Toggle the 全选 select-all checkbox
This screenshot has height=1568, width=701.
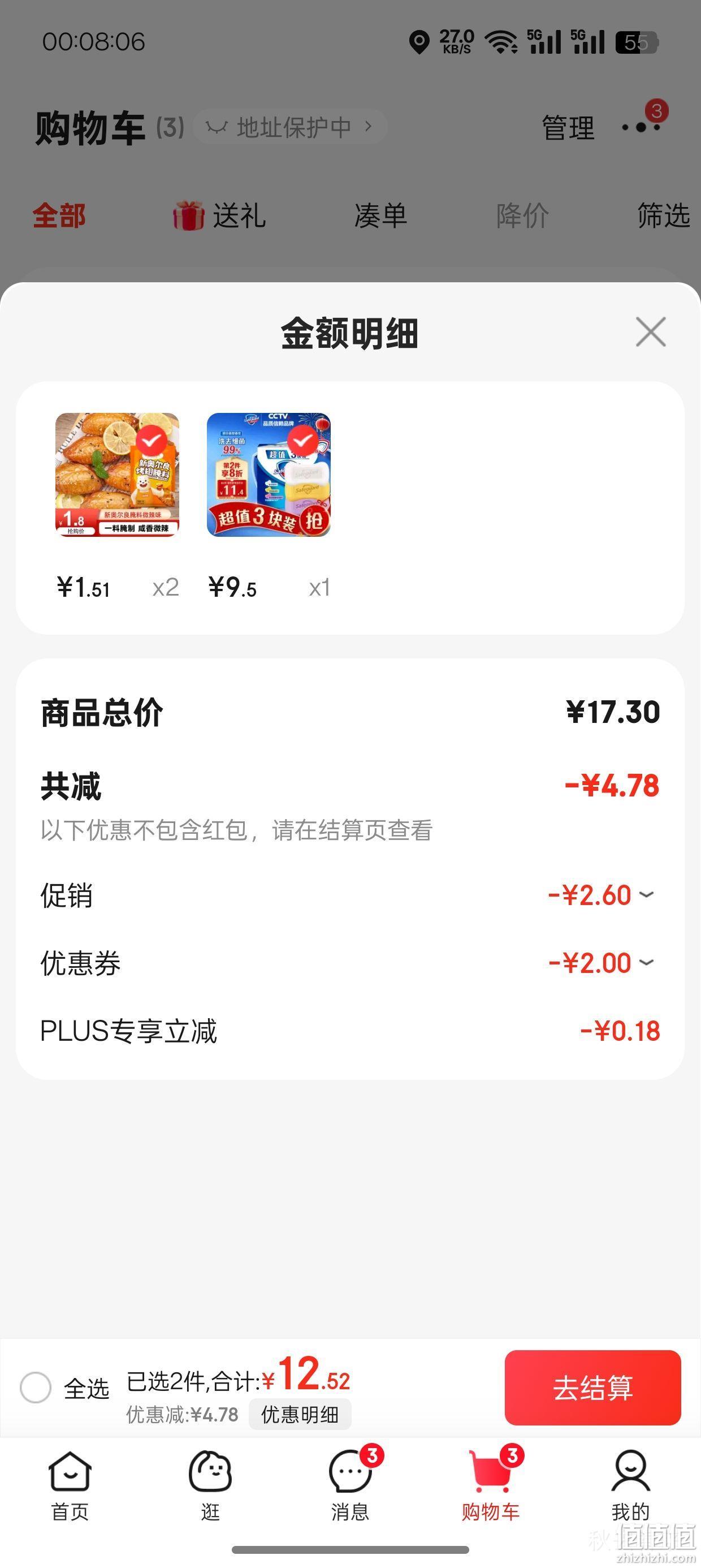[35, 1387]
